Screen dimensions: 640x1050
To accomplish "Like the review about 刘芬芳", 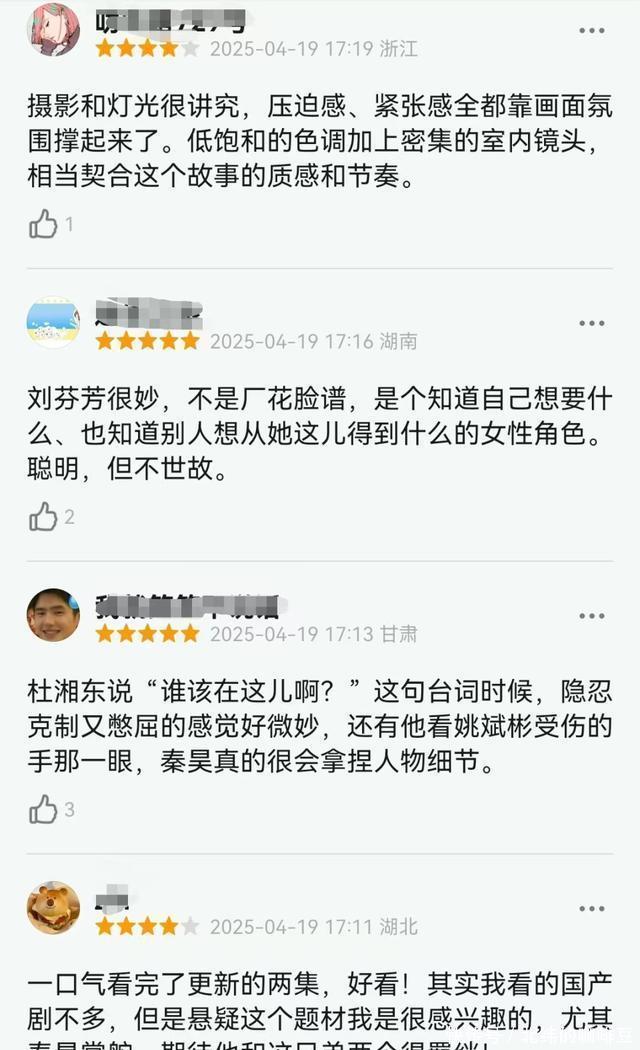I will point(43,516).
